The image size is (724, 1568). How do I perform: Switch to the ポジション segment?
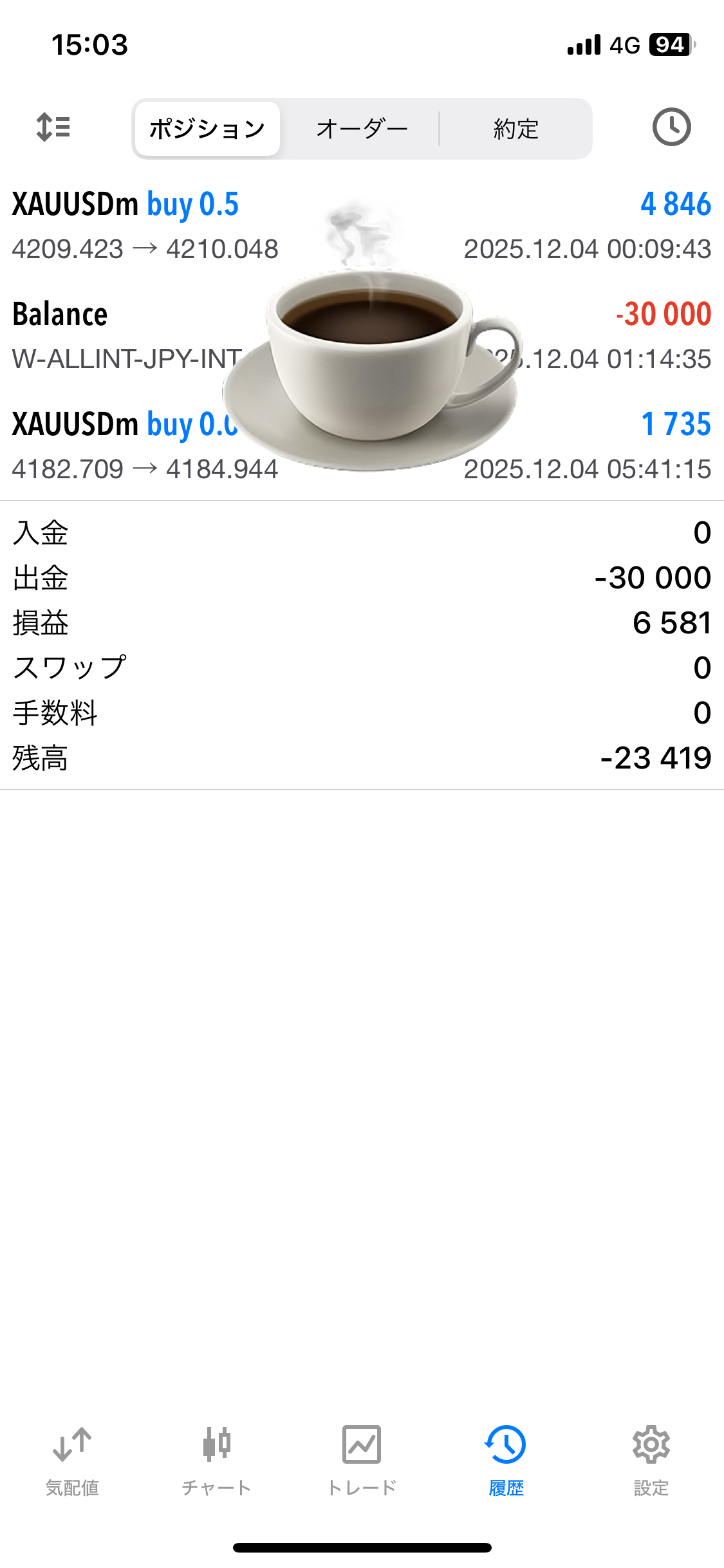pyautogui.click(x=207, y=129)
